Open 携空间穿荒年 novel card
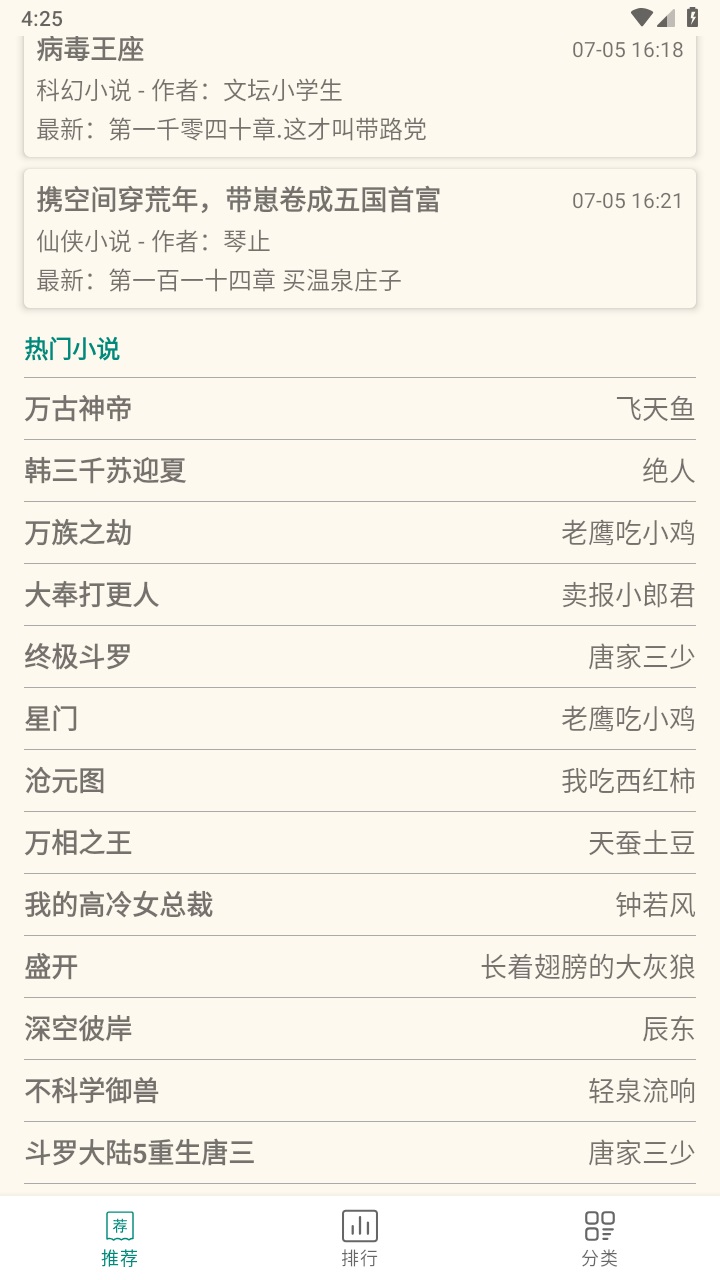720x1280 pixels. pos(360,240)
